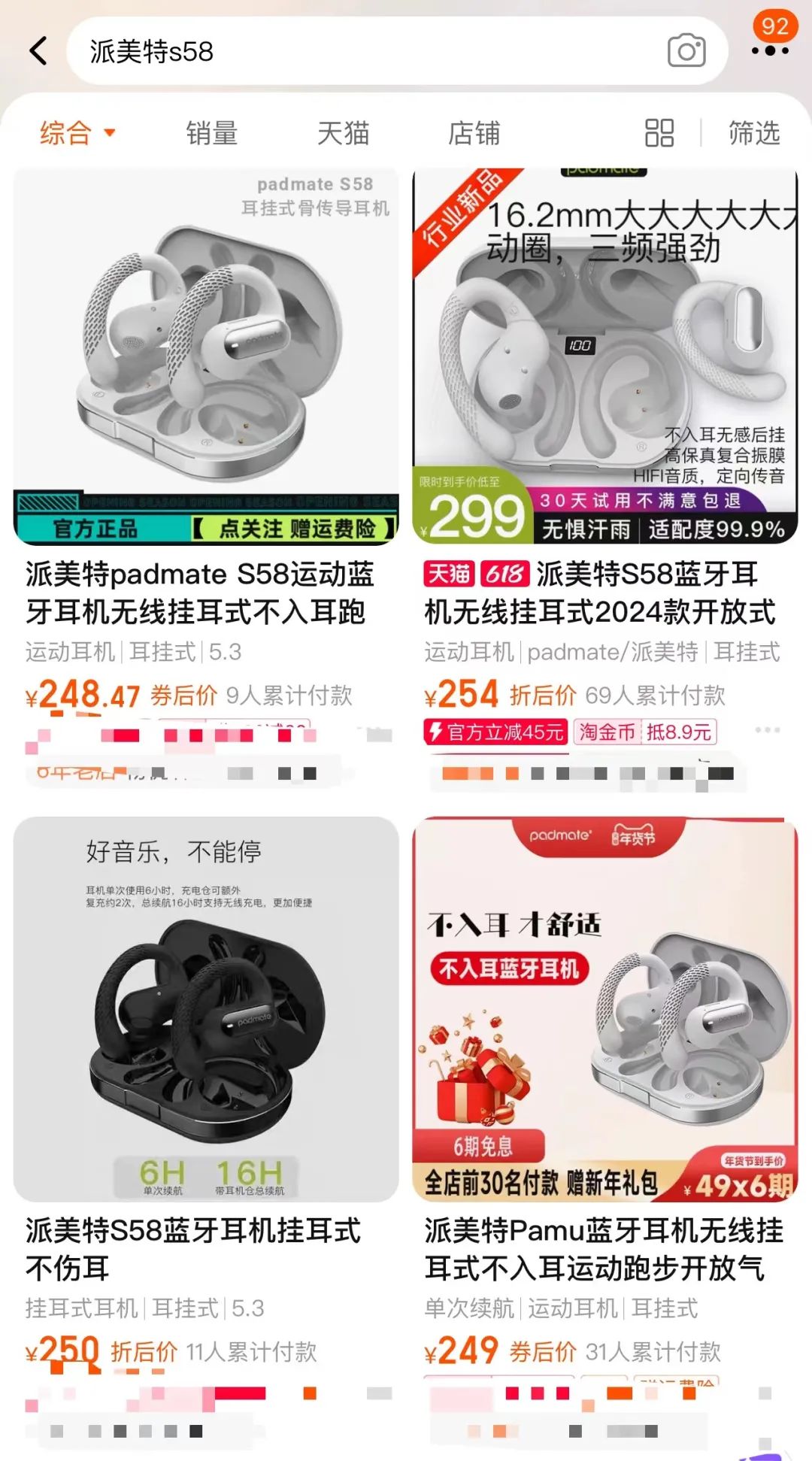Open the ¥249 派美特Pamu蓝牙耳机 product
Screen dimensions: 812x1461
coord(604,1009)
